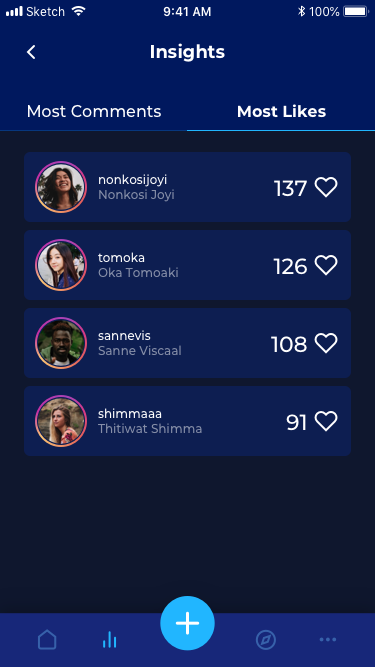Open sannevis's row
Image resolution: width=375 pixels, height=667 pixels.
click(188, 343)
